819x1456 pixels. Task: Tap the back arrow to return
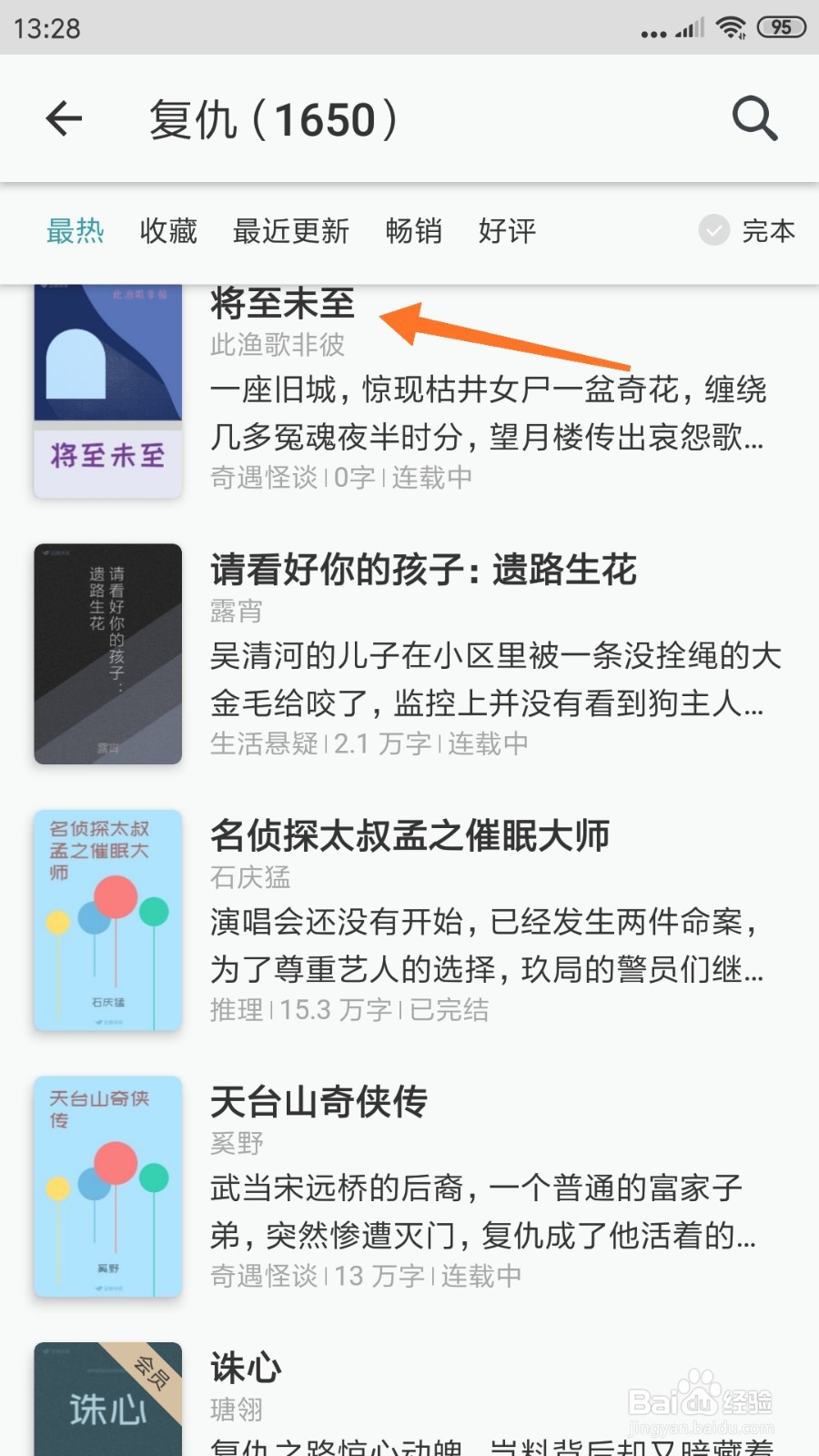64,118
